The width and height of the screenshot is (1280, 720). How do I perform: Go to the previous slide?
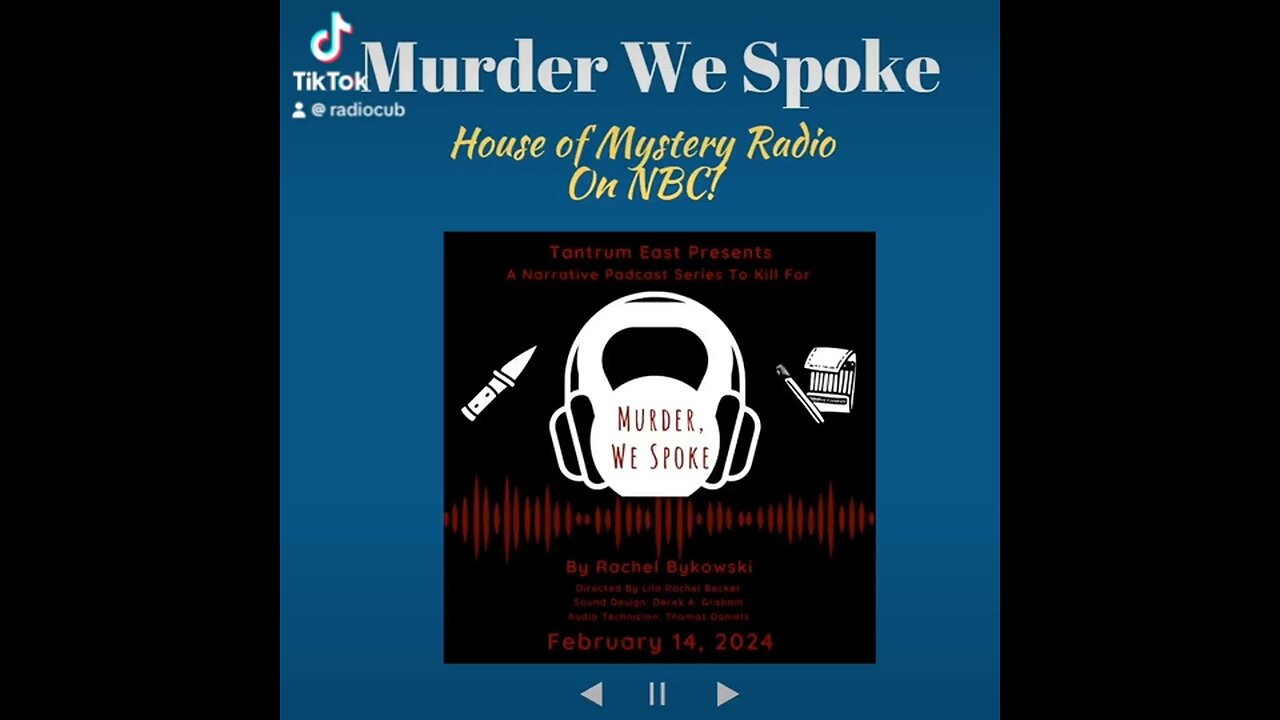[x=591, y=694]
